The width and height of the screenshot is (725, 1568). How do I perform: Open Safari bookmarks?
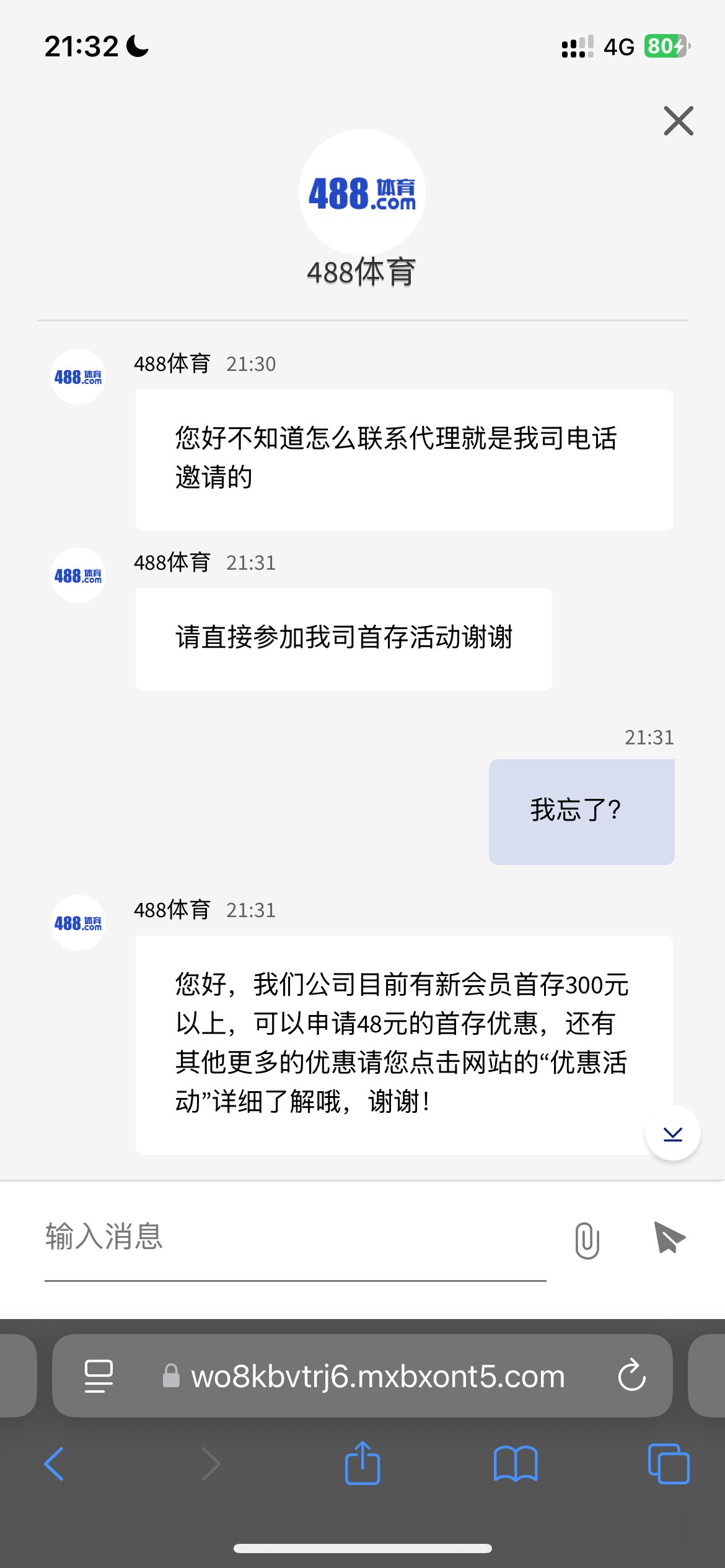pyautogui.click(x=516, y=1464)
